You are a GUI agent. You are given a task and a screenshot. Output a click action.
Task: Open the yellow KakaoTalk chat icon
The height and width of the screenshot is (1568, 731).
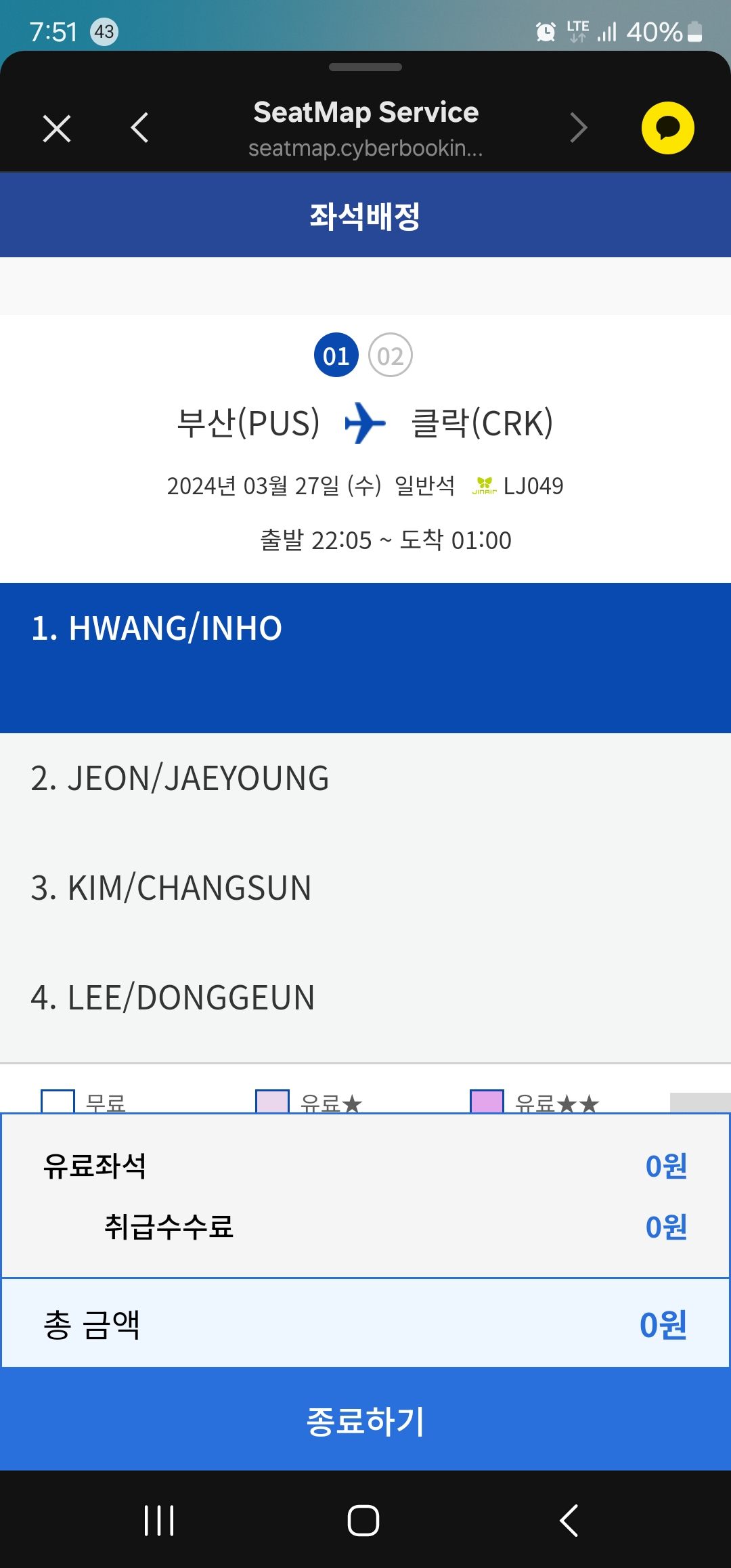tap(667, 128)
